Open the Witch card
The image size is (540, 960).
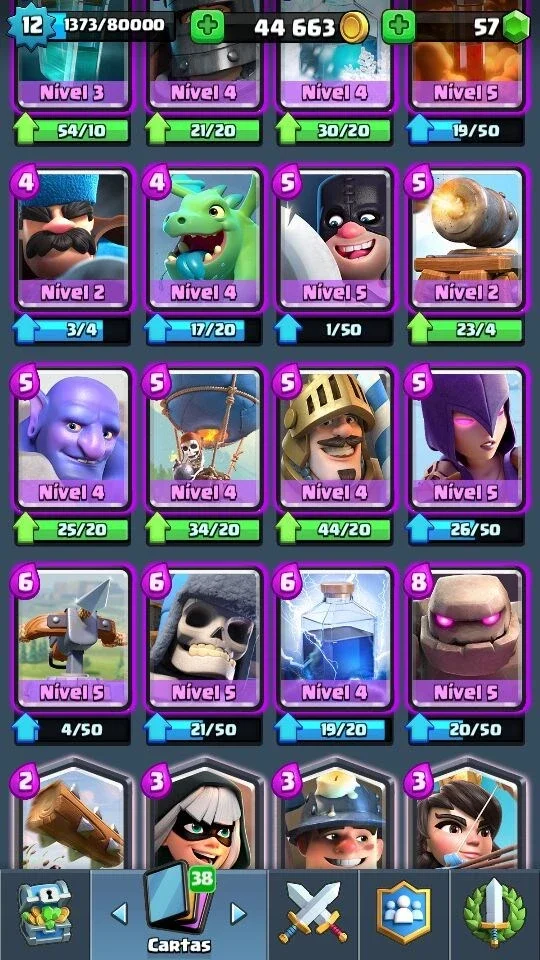pyautogui.click(x=468, y=438)
